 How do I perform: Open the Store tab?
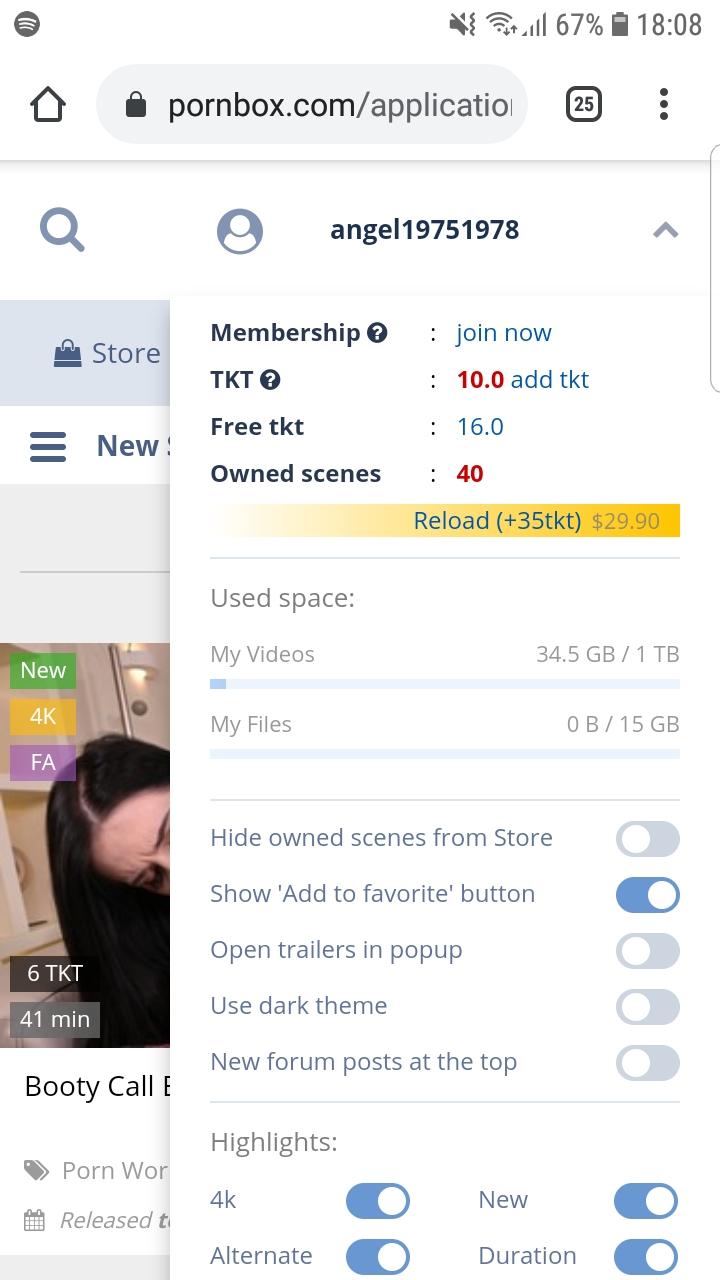point(106,353)
